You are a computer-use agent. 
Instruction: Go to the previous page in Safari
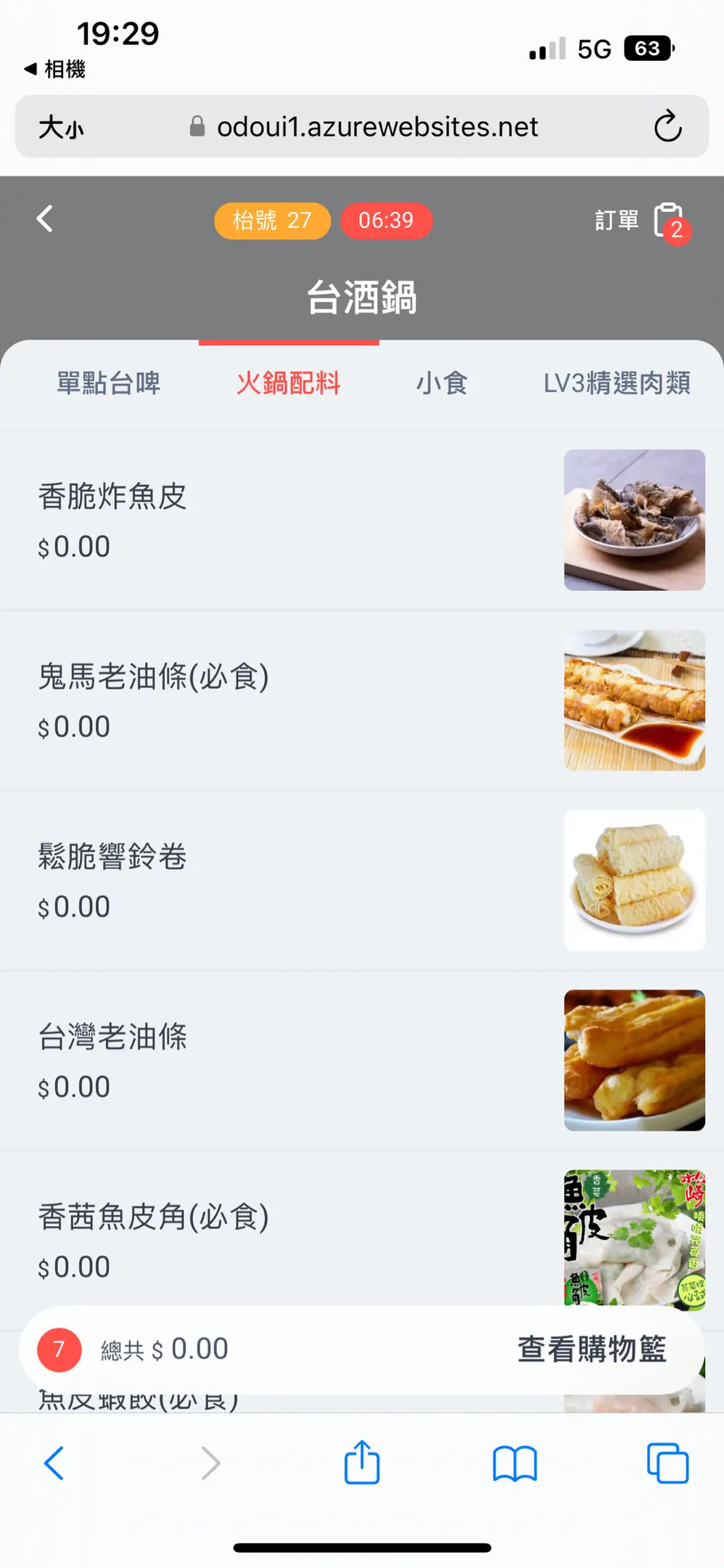click(x=54, y=1463)
